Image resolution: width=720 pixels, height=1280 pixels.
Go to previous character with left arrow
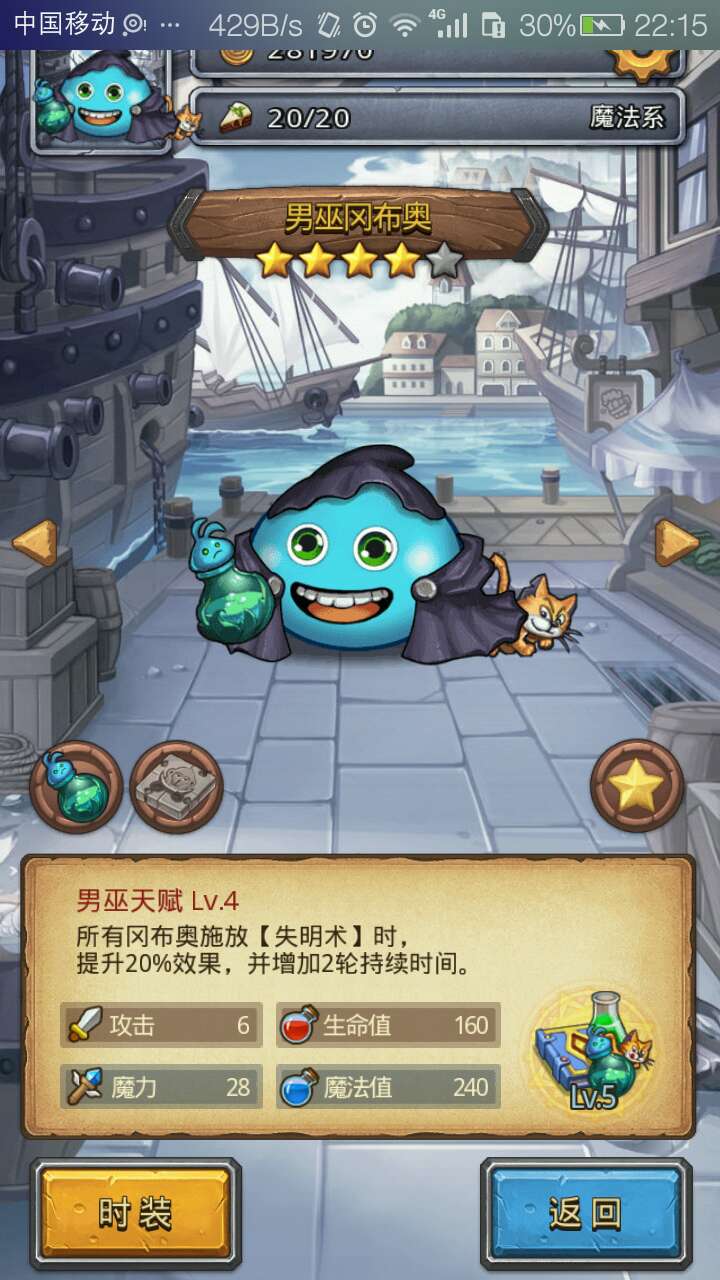point(34,543)
